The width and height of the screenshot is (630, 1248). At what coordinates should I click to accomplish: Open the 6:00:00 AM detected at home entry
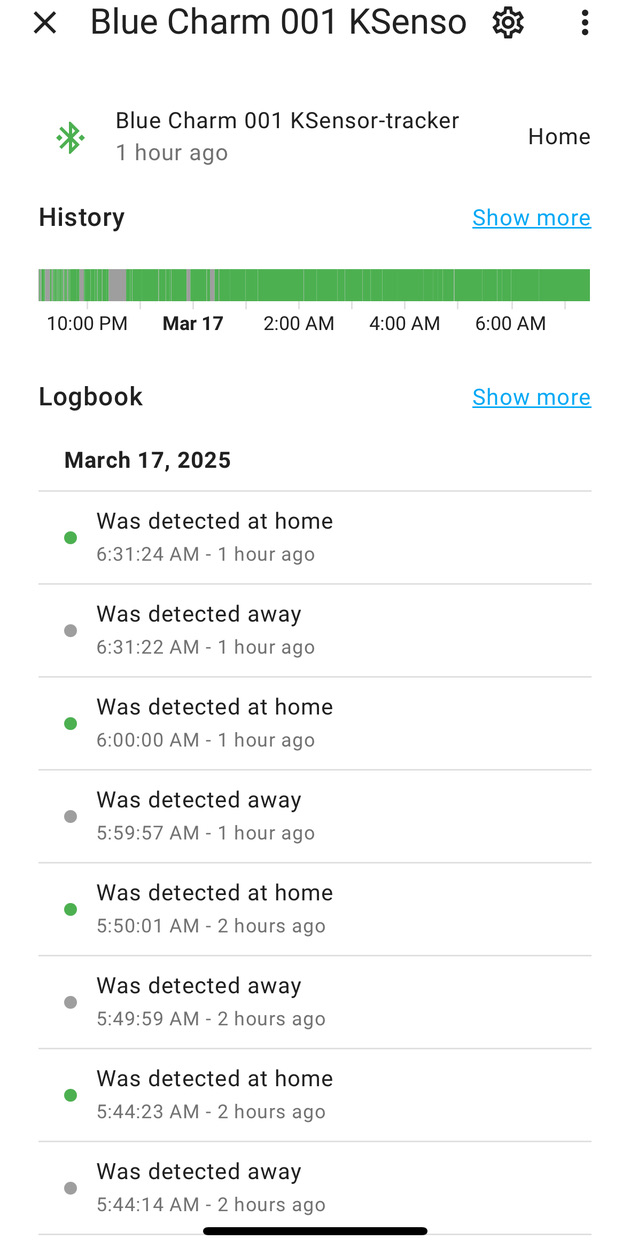coord(315,724)
